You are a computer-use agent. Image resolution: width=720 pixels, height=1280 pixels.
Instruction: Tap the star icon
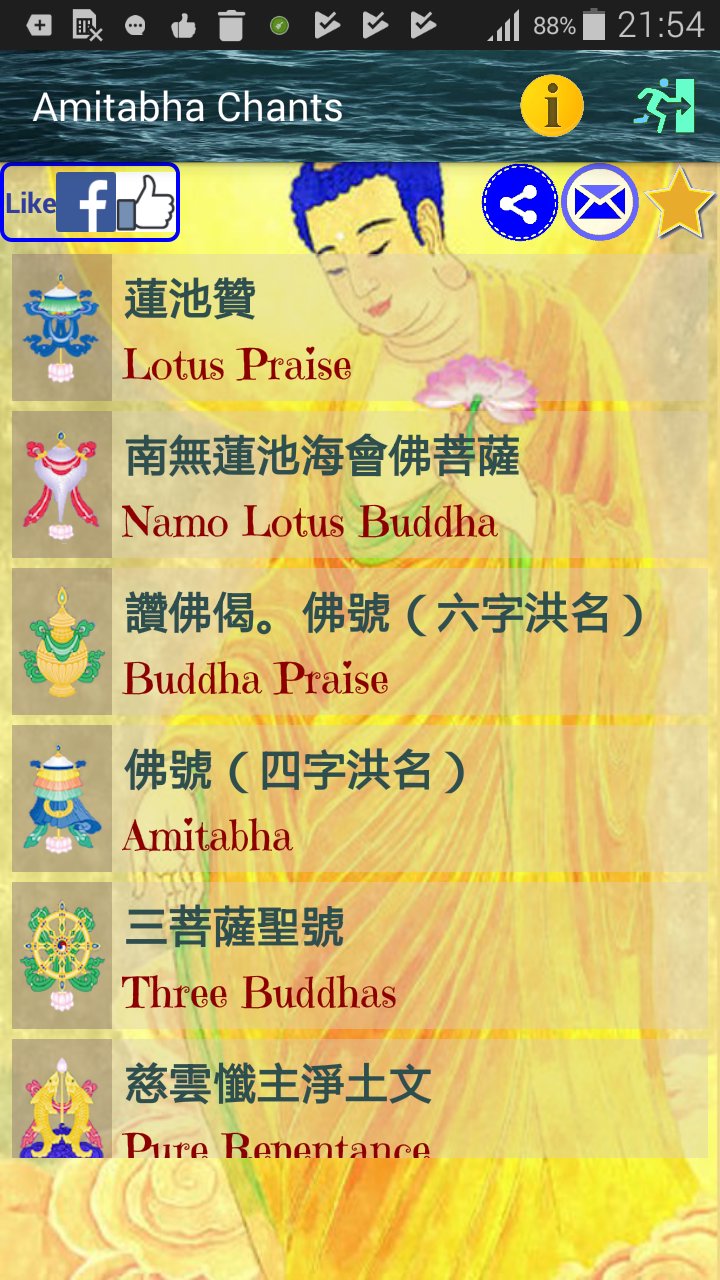[x=680, y=203]
